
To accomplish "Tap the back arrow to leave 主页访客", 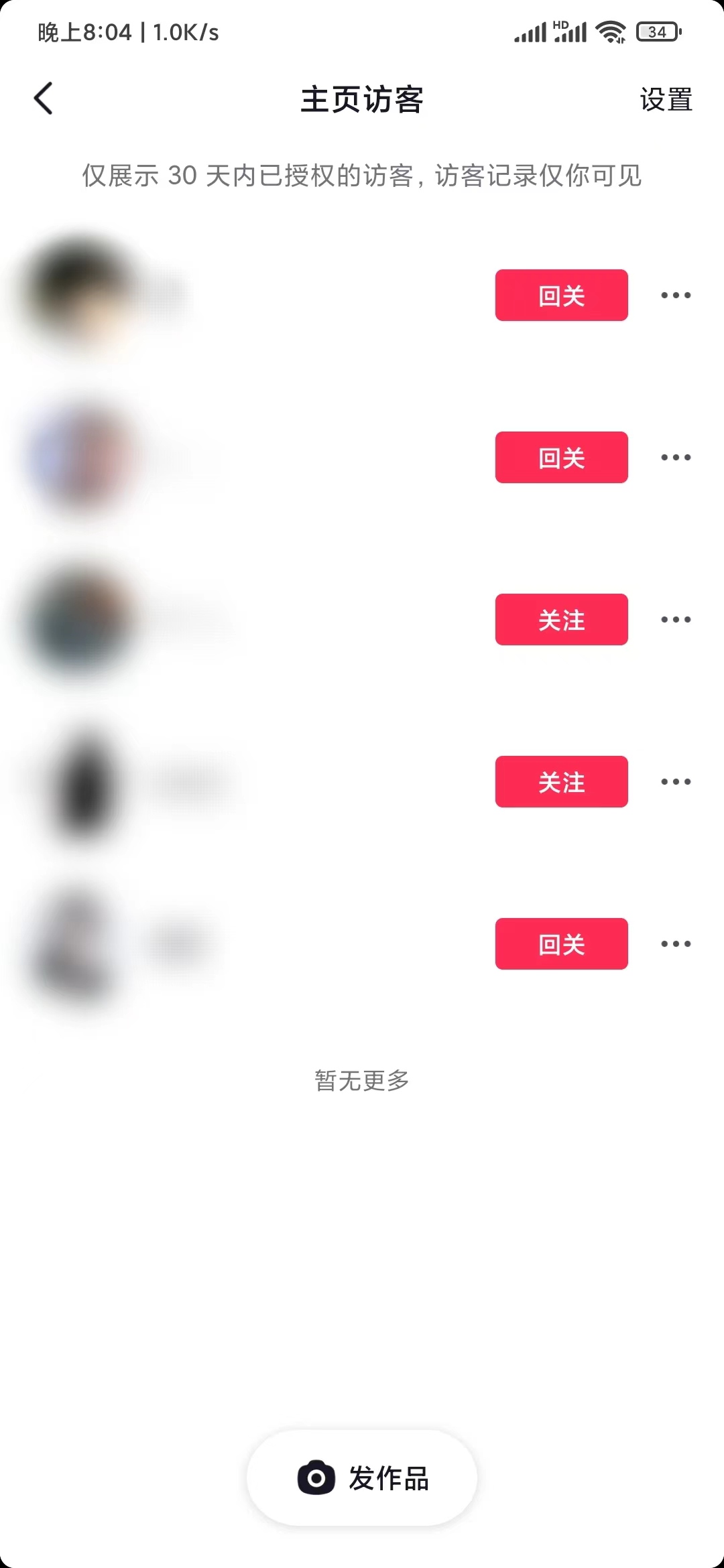I will click(44, 99).
